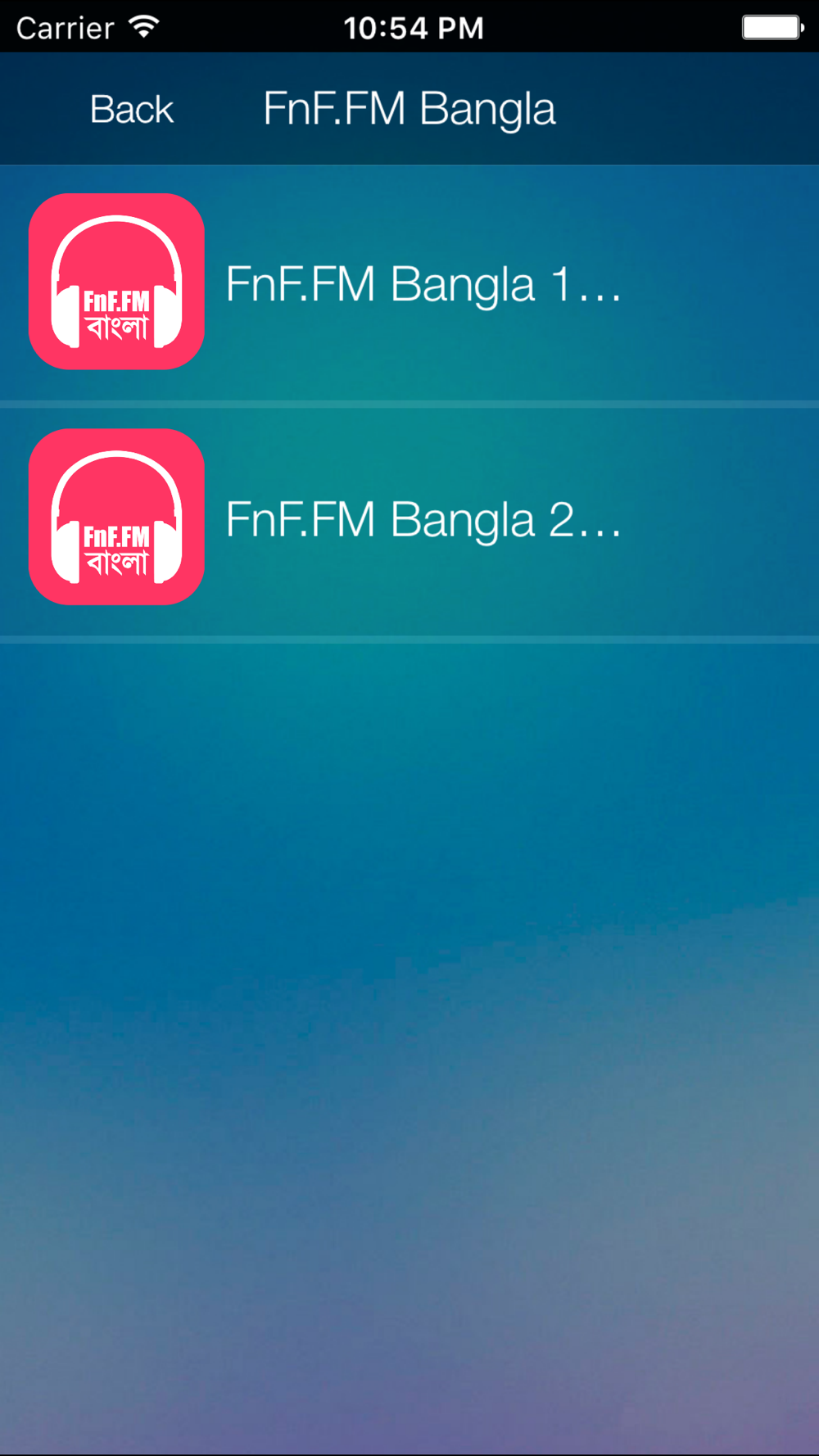The height and width of the screenshot is (1456, 819).
Task: Go back using the Back button
Action: [x=131, y=109]
